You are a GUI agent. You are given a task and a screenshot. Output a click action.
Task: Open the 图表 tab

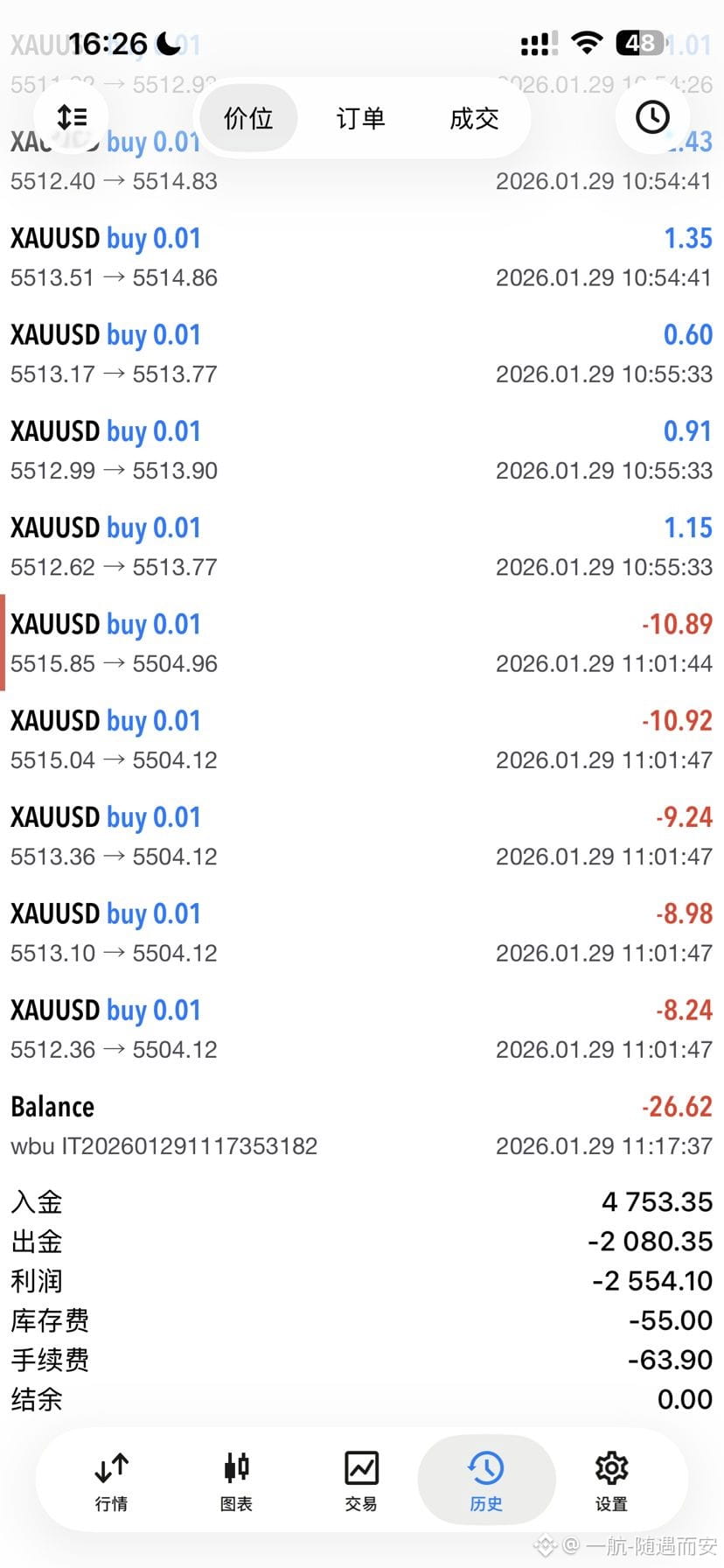tap(236, 1480)
